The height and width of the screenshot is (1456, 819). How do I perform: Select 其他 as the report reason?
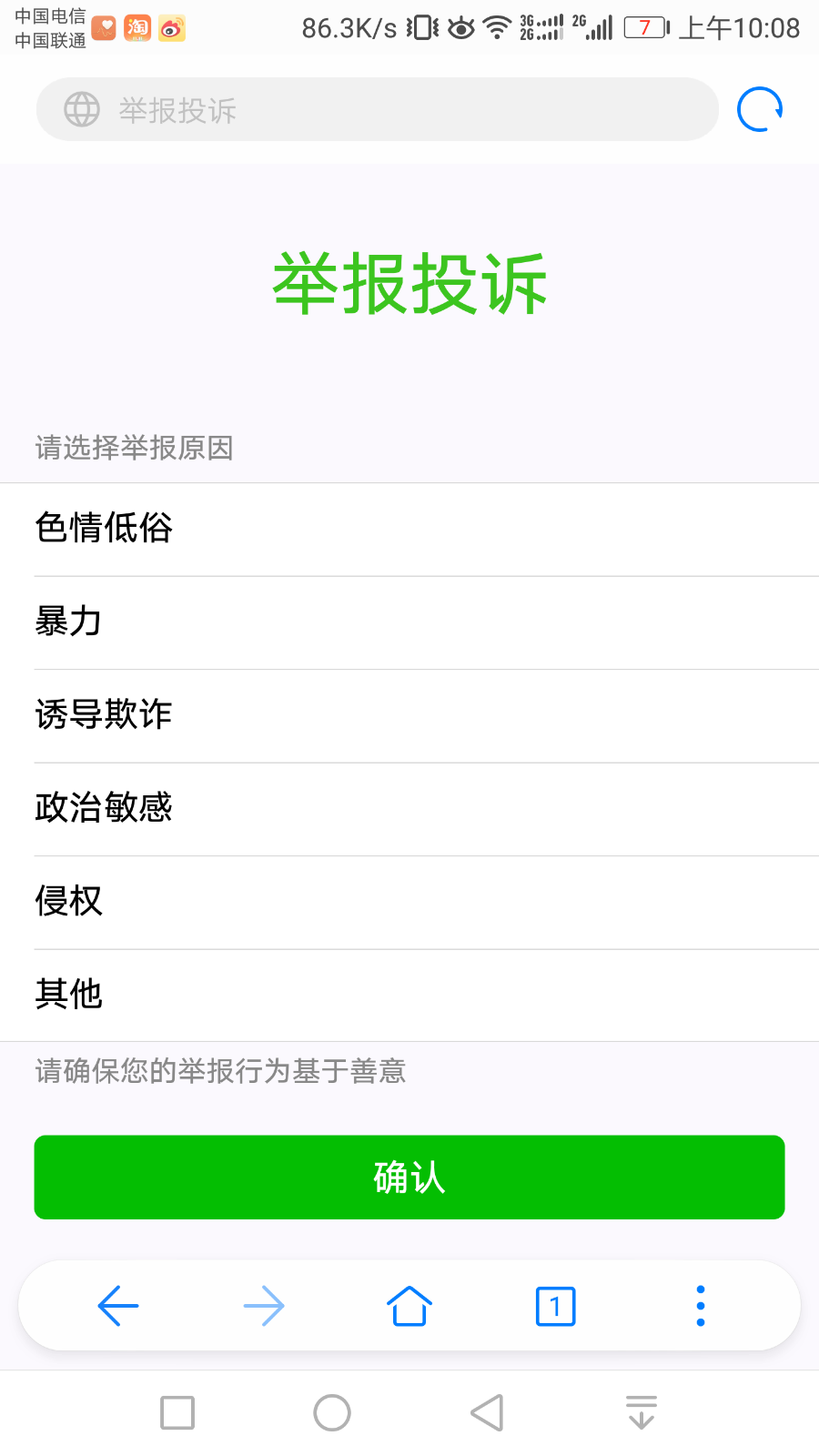click(409, 995)
